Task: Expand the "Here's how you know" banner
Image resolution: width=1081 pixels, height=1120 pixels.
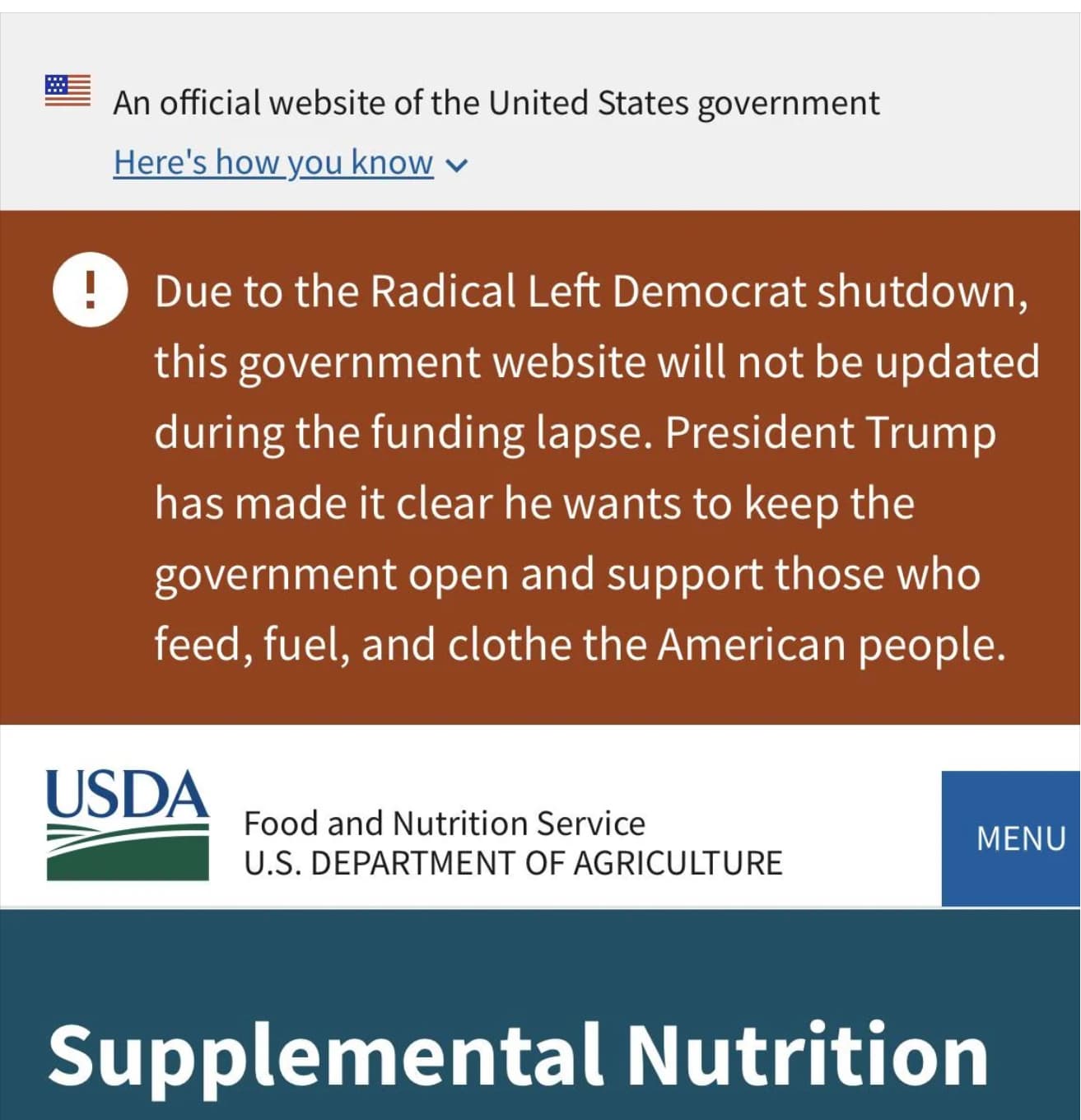Action: (x=289, y=163)
